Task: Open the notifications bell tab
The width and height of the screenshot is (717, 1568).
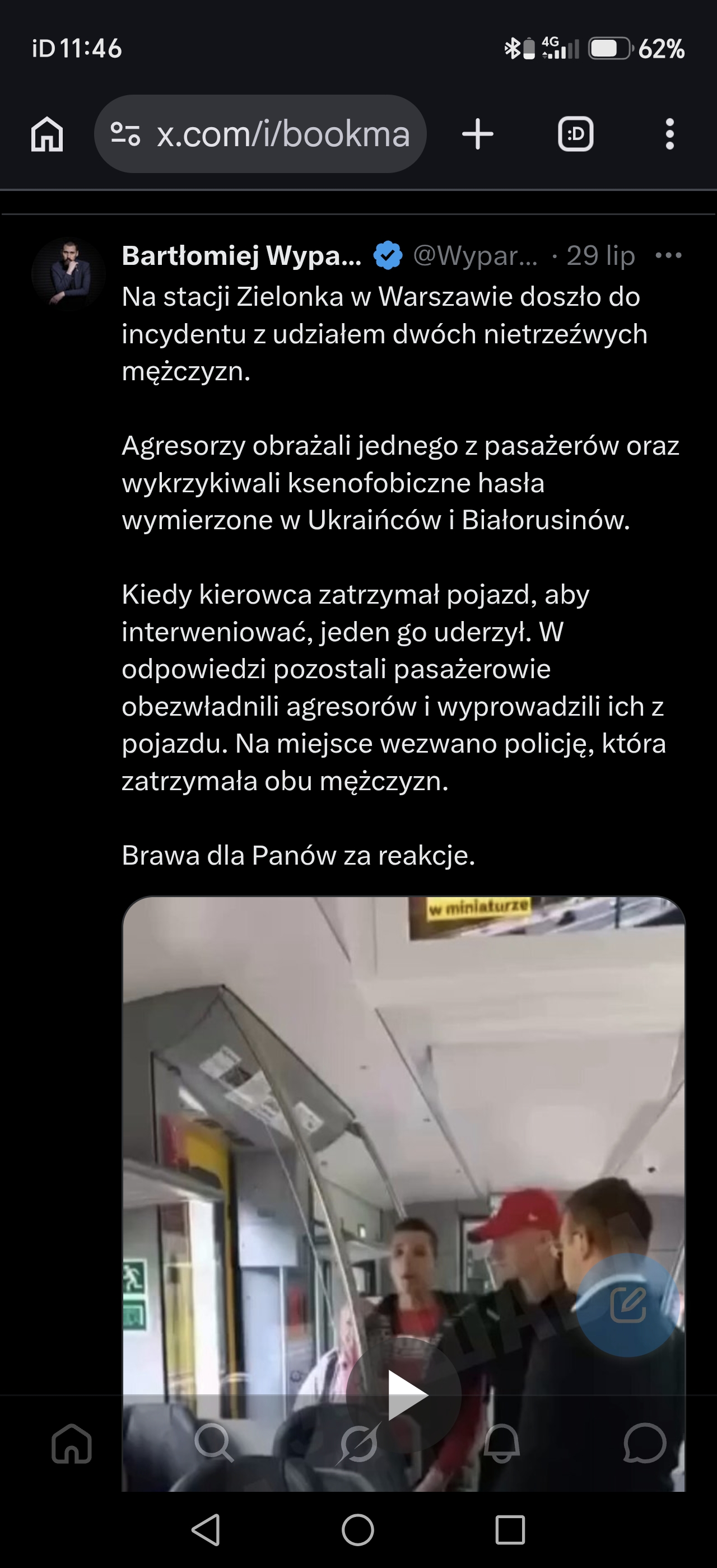Action: pyautogui.click(x=501, y=1443)
